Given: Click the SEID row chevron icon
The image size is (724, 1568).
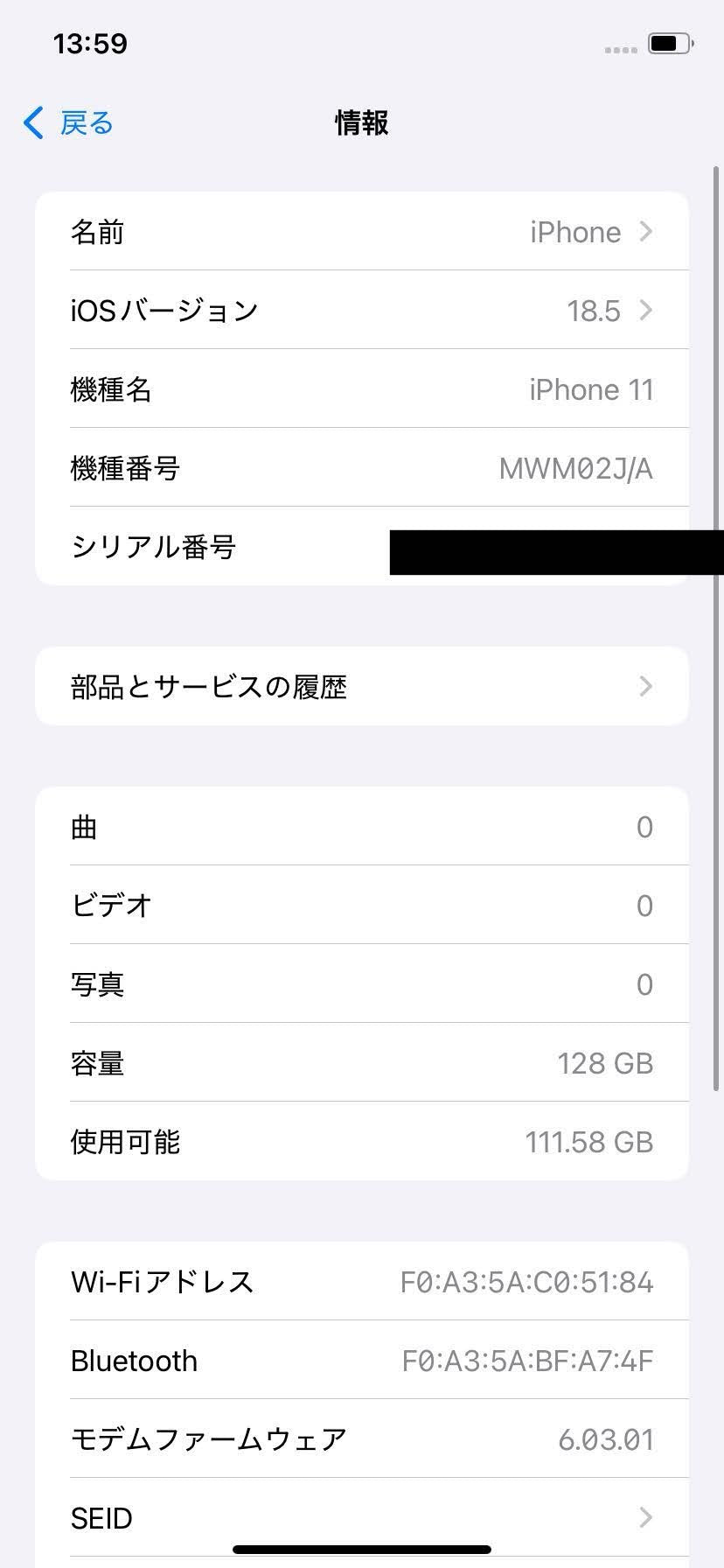Looking at the screenshot, I should [x=645, y=1517].
